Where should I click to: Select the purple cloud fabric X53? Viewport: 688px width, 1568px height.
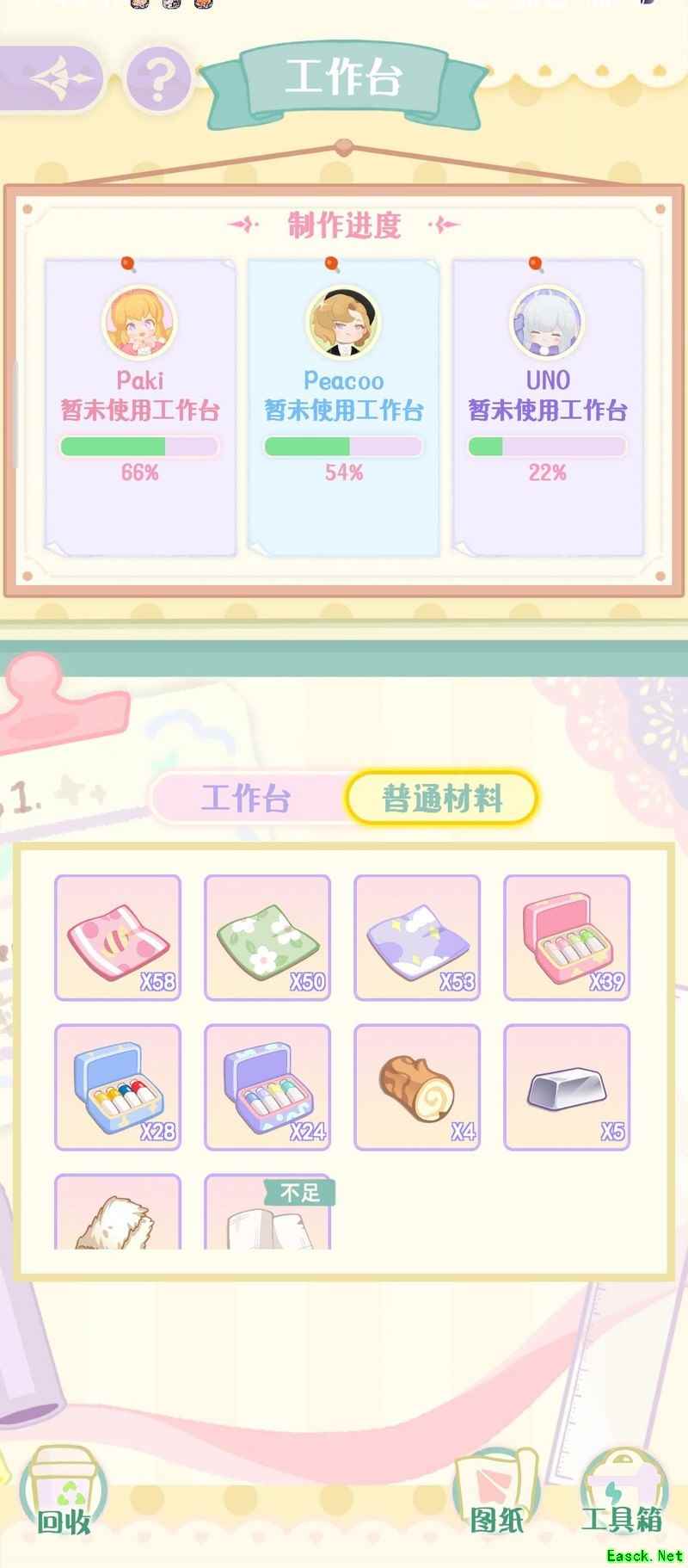click(x=417, y=937)
